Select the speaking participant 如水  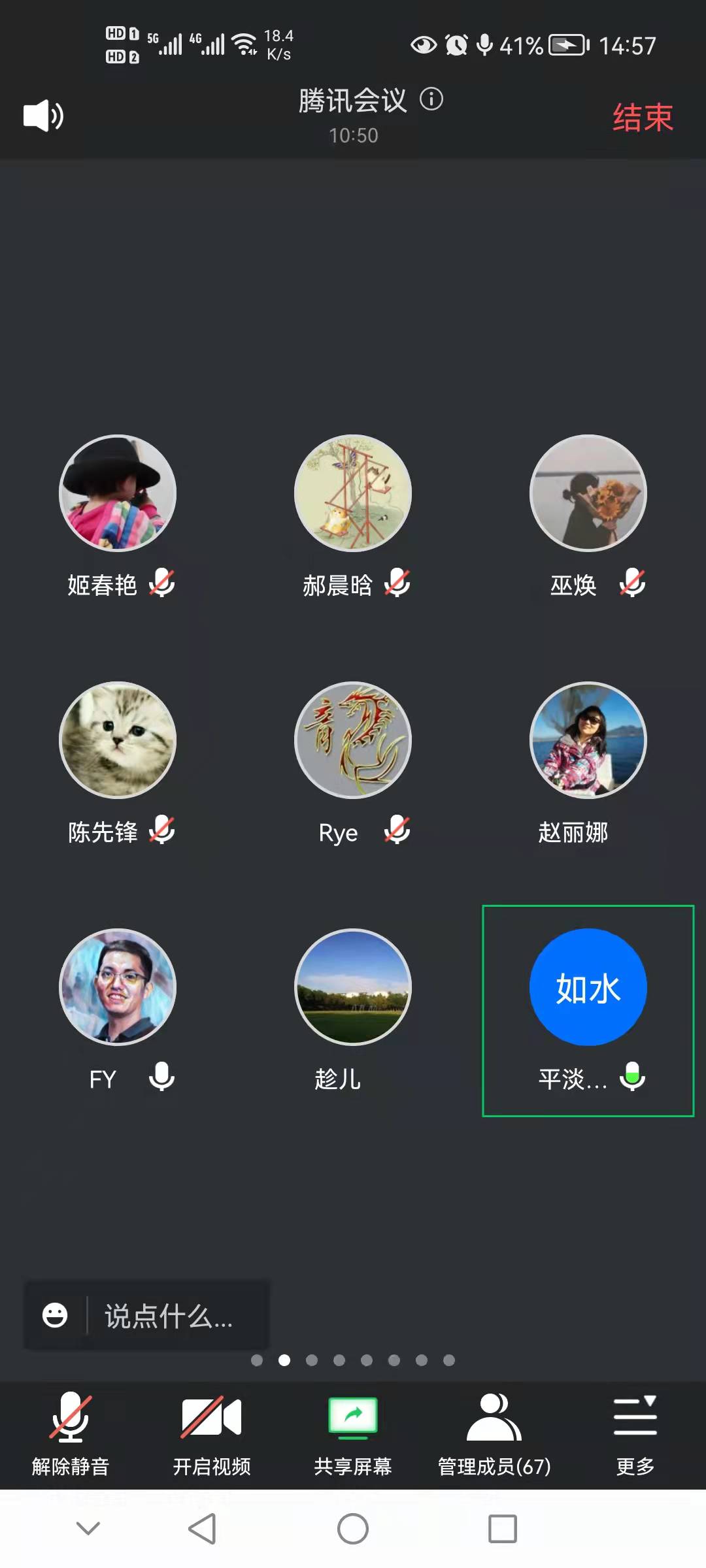pos(588,988)
